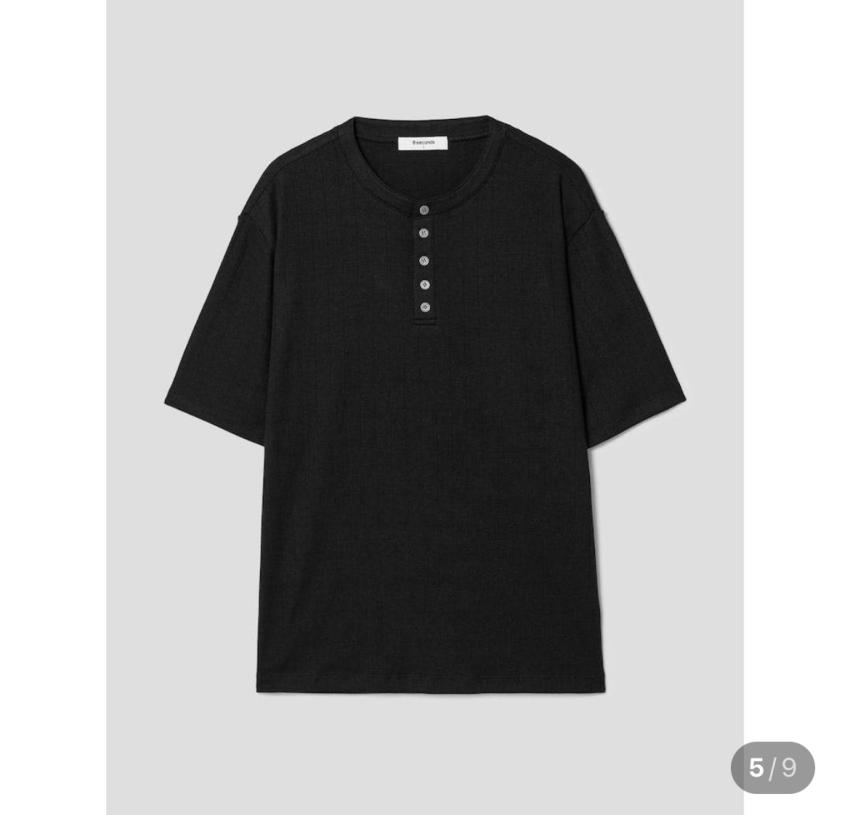
Task: Open the black henley shirt product image
Action: 425,407
